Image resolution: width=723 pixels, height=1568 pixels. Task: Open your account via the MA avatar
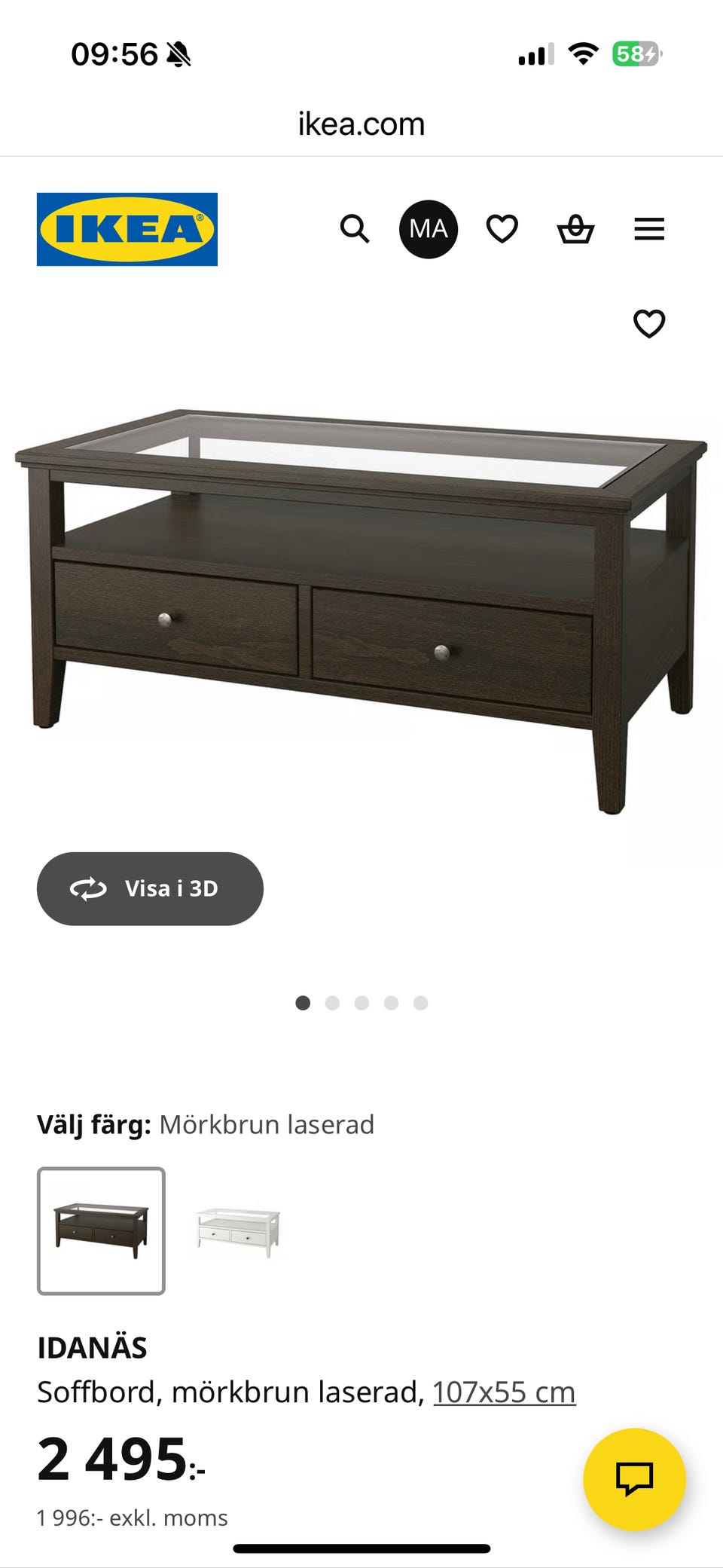pos(427,229)
